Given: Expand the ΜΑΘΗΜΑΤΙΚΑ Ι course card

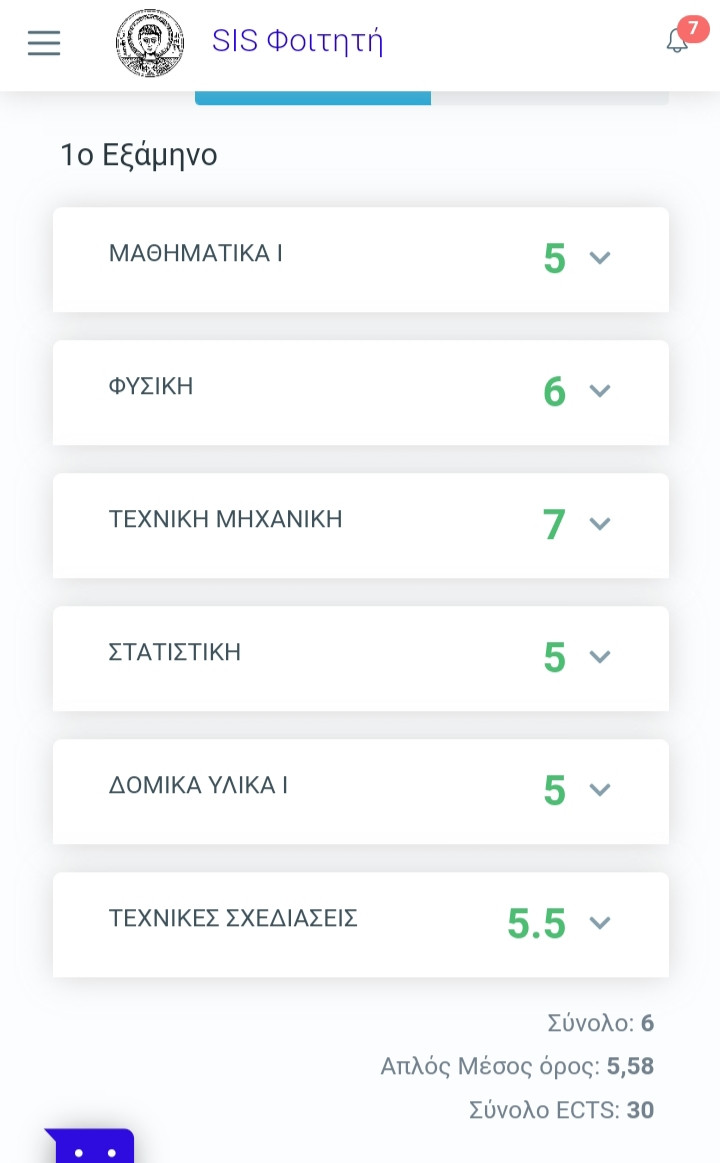Looking at the screenshot, I should 600,258.
